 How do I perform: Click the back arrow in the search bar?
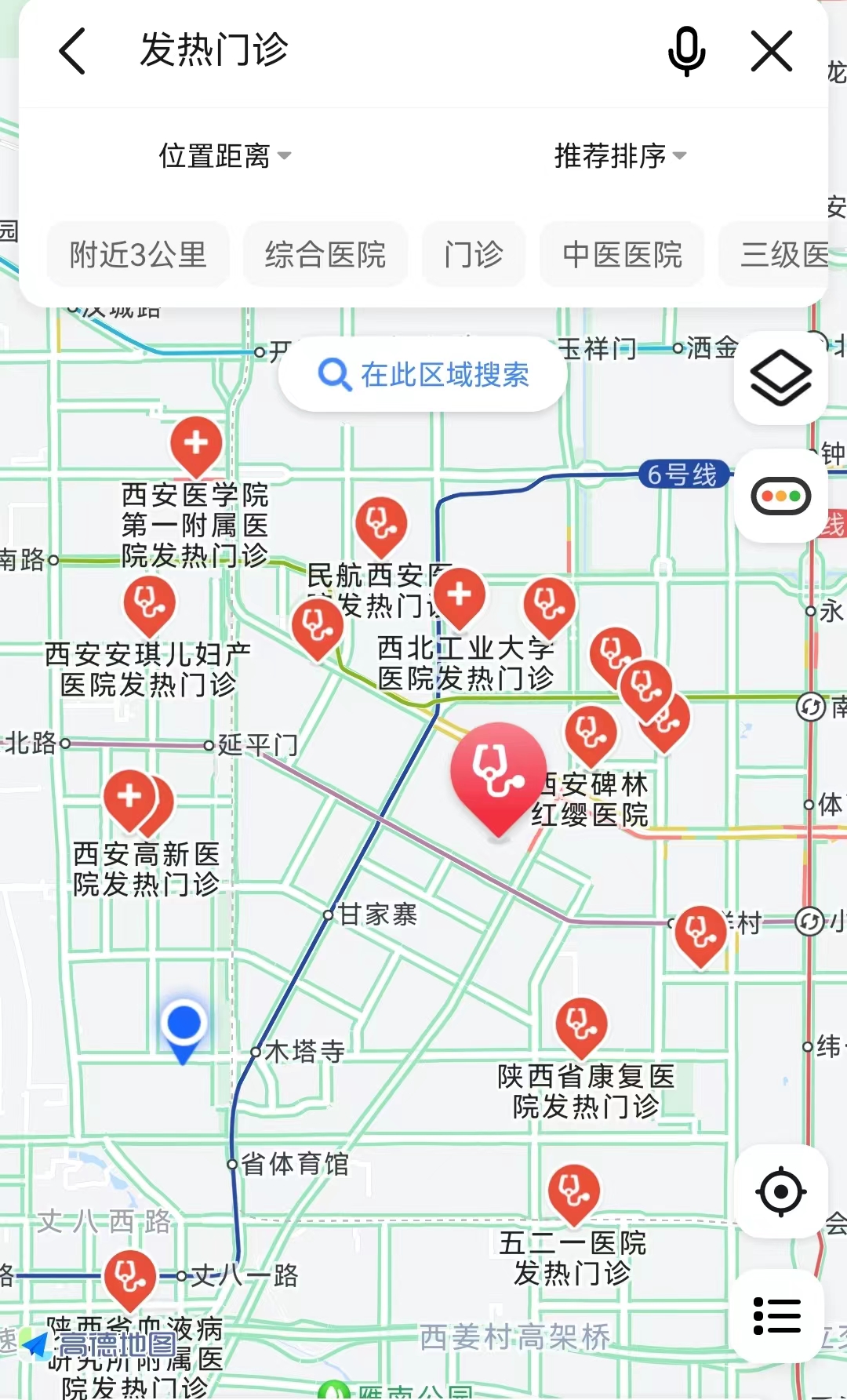(x=72, y=50)
